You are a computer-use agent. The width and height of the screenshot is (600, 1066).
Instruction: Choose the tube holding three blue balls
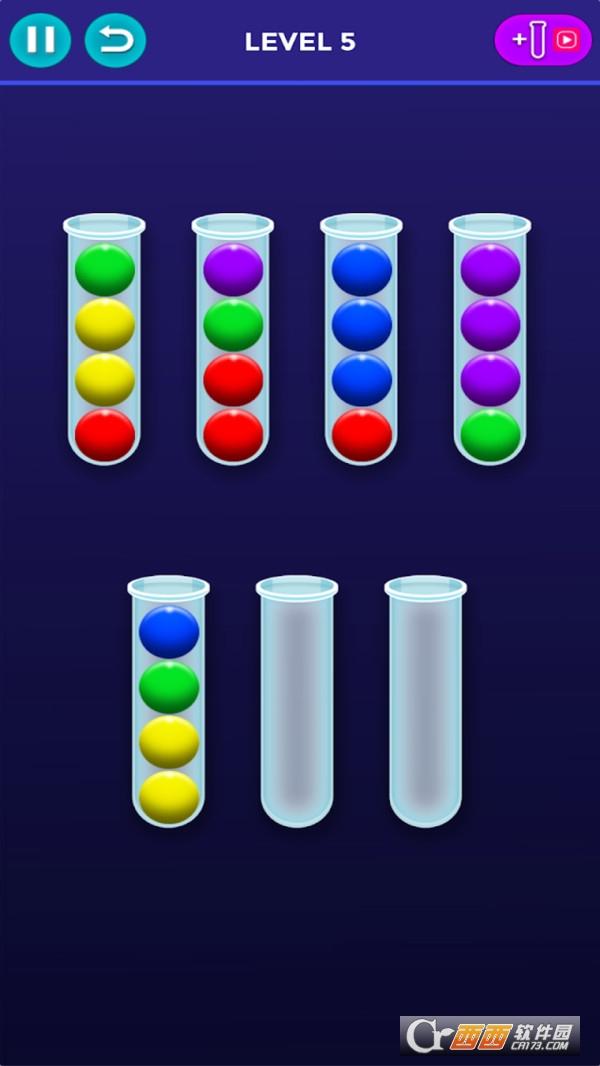[362, 340]
